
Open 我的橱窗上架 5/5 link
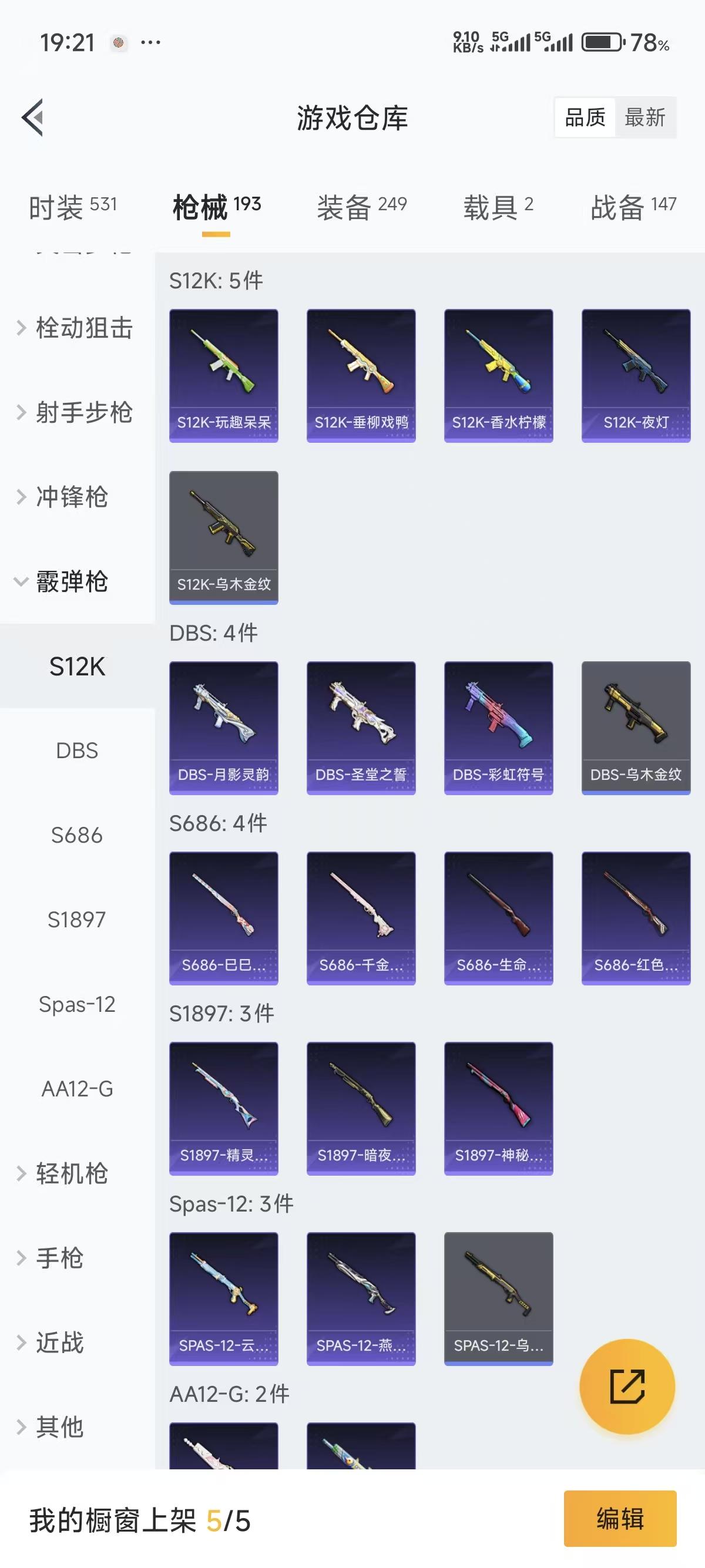[140, 1520]
